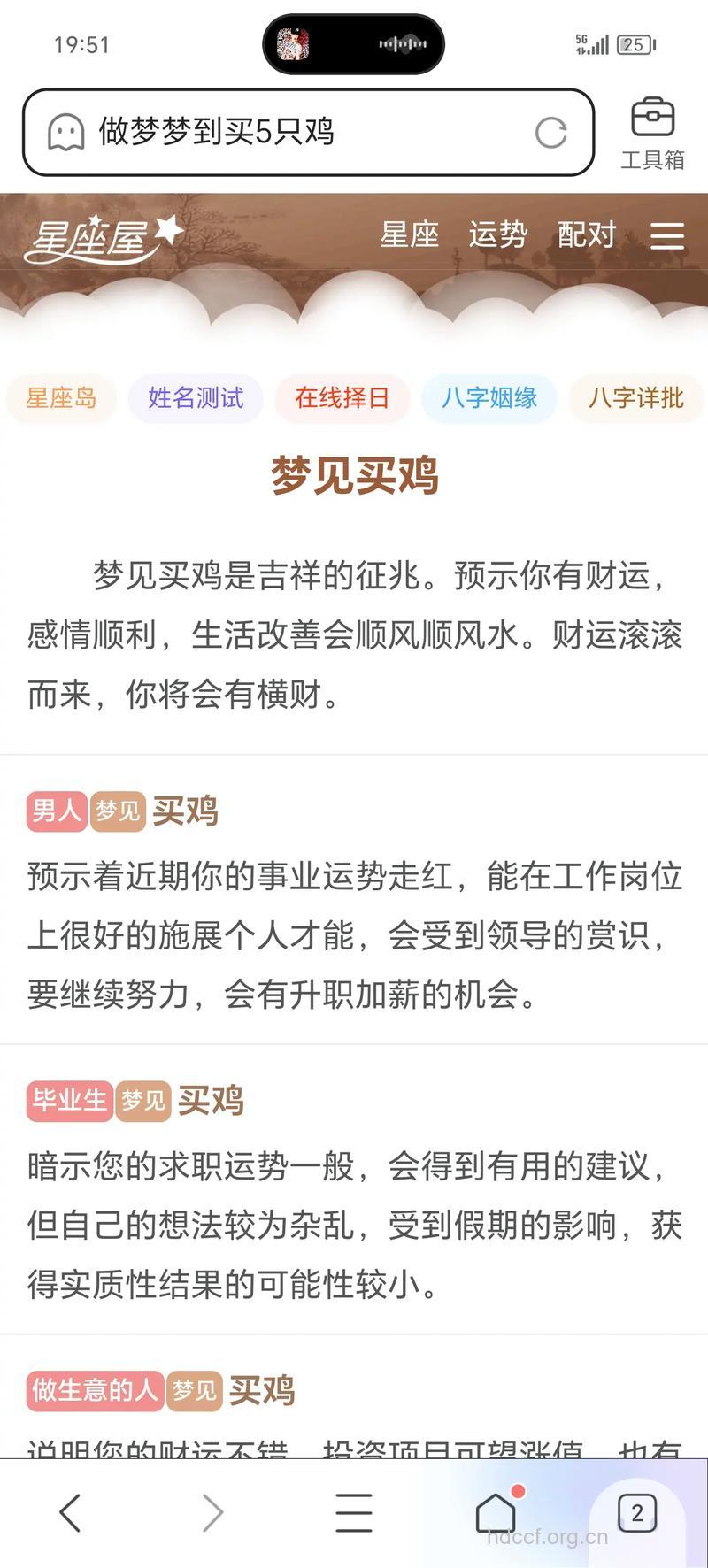Tap the home icon with red dot
This screenshot has width=708, height=1568.
coord(496,1514)
